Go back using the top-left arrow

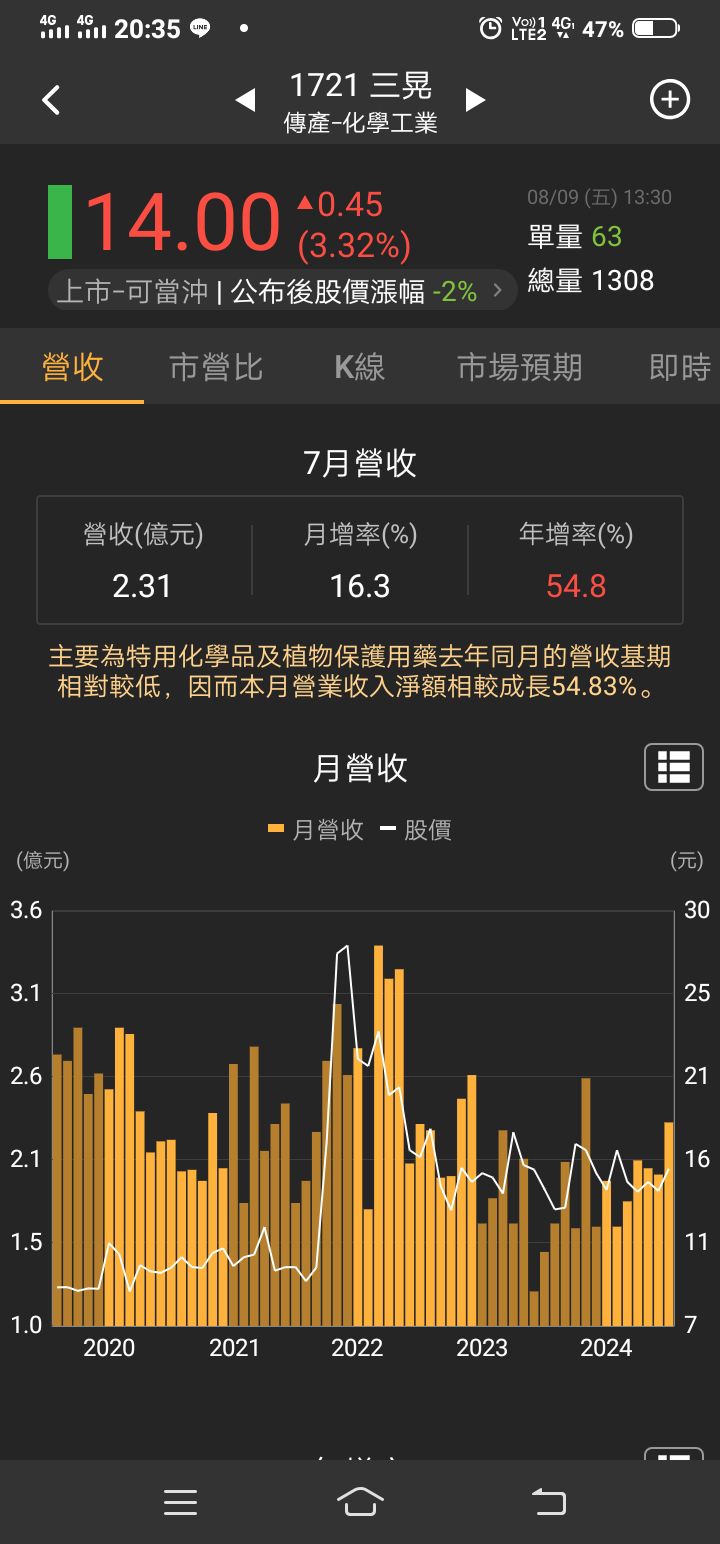click(x=51, y=100)
